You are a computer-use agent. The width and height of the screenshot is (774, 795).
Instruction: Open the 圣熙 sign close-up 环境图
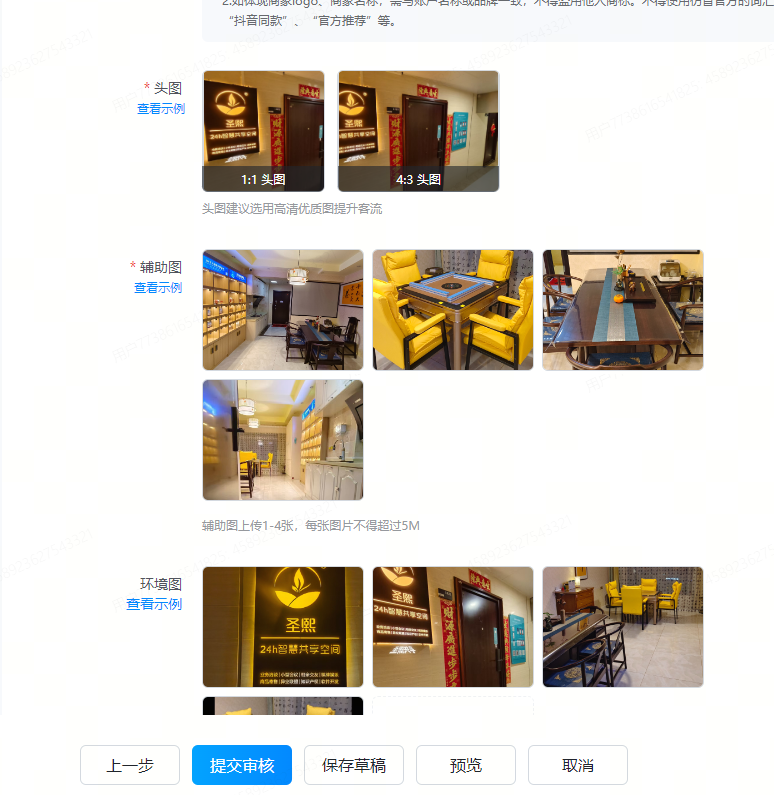click(x=283, y=626)
